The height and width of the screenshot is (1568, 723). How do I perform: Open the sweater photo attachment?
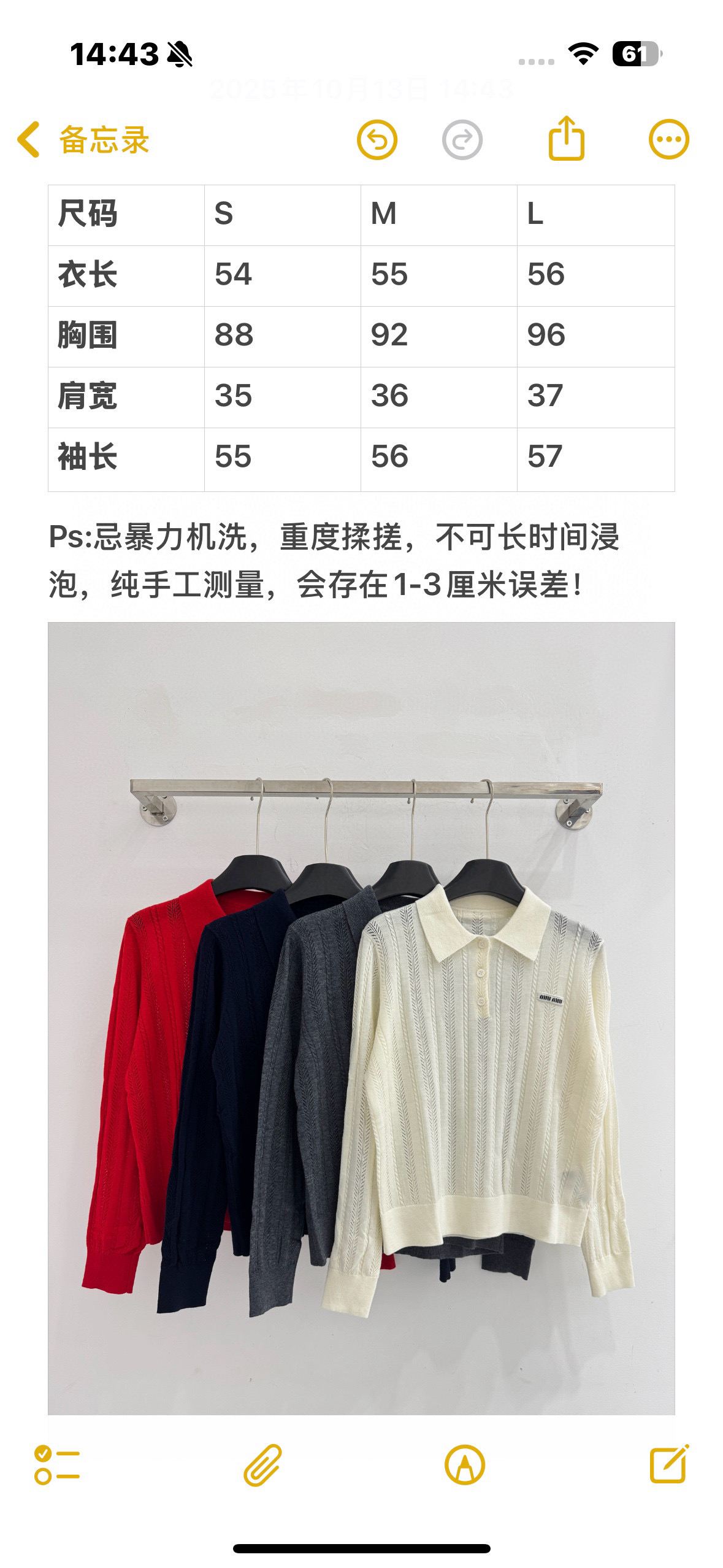coord(361,1018)
